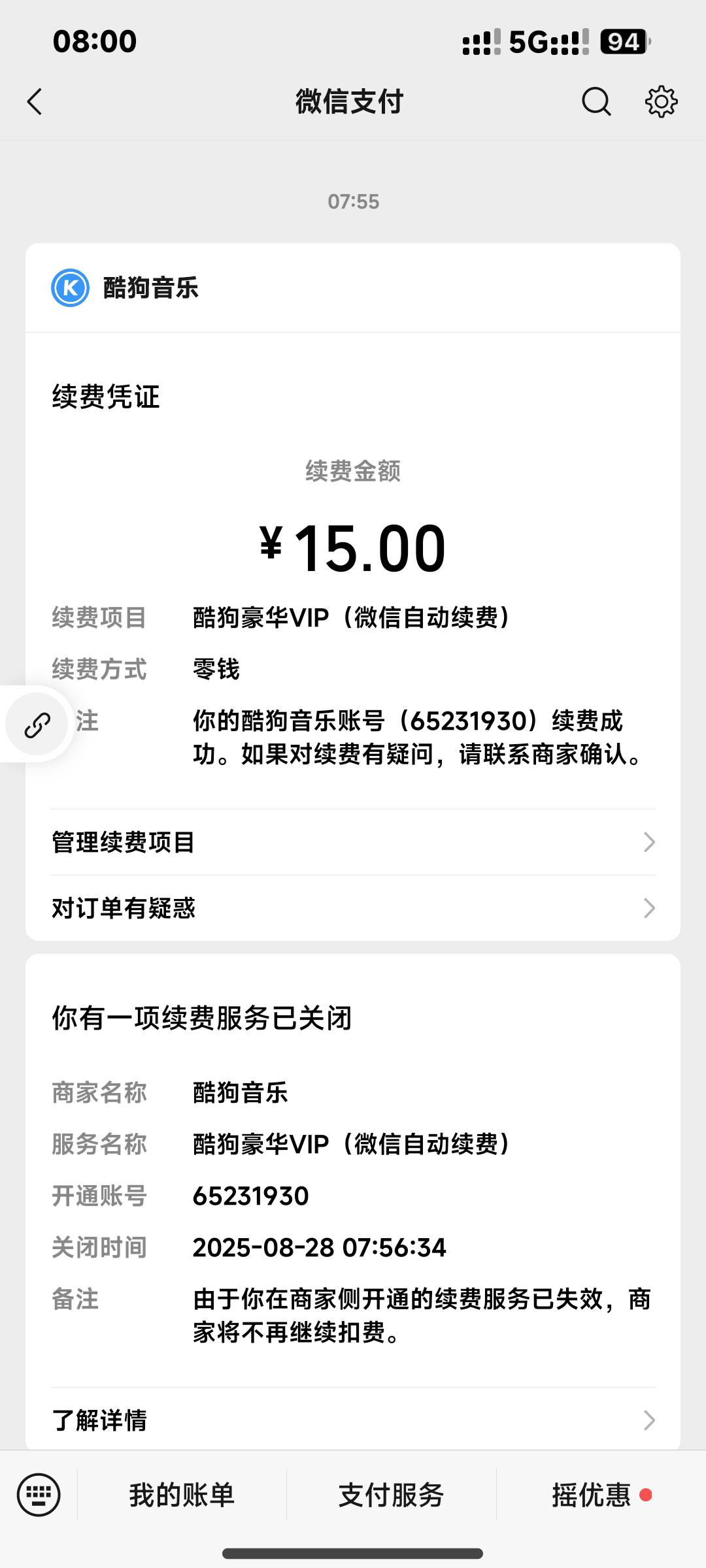
Task: Open 对订单有疑惑 row
Action: click(353, 908)
